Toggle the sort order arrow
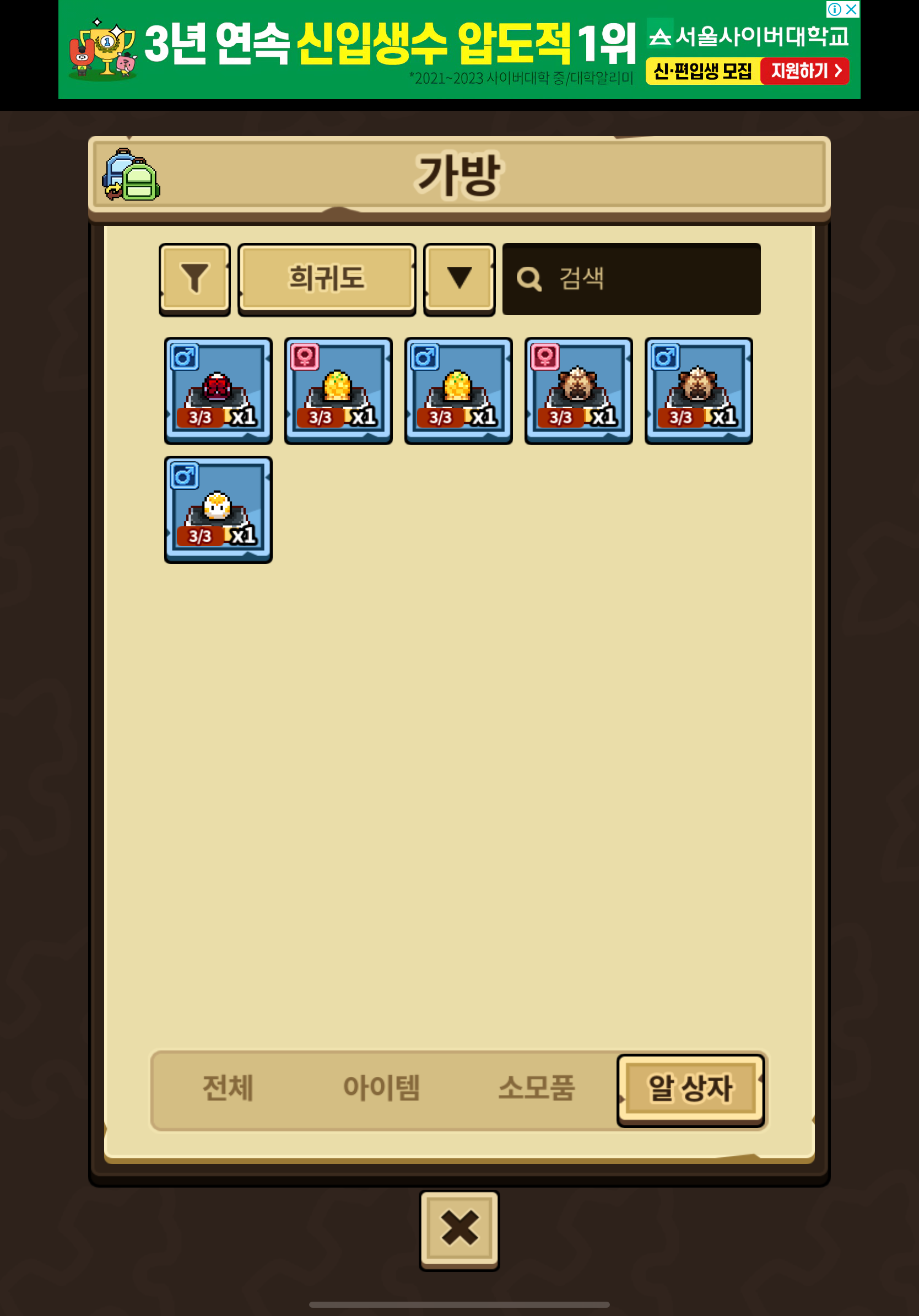The image size is (919, 1316). pyautogui.click(x=459, y=278)
